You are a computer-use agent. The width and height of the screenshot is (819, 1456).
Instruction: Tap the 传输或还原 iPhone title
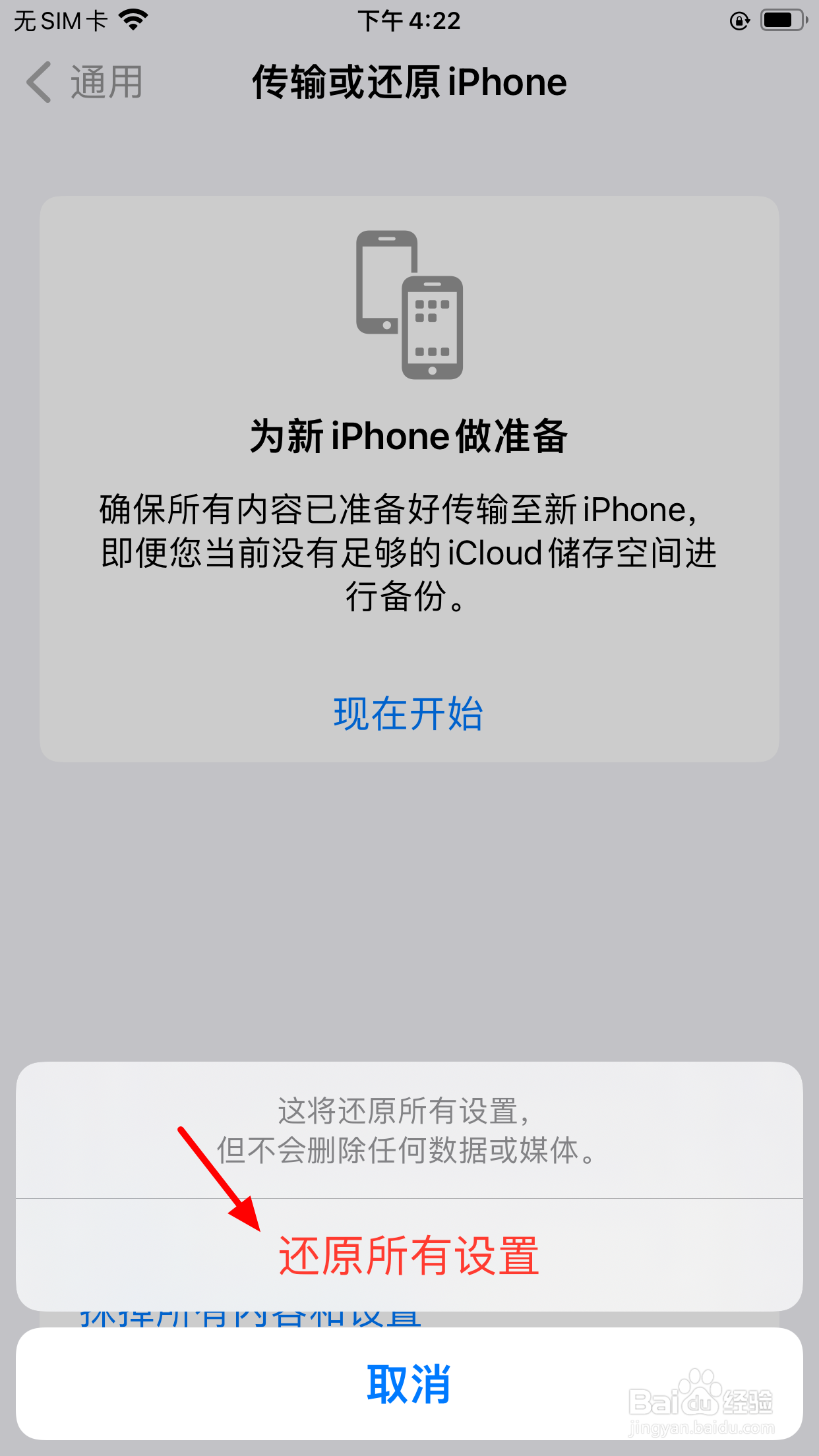[x=409, y=82]
